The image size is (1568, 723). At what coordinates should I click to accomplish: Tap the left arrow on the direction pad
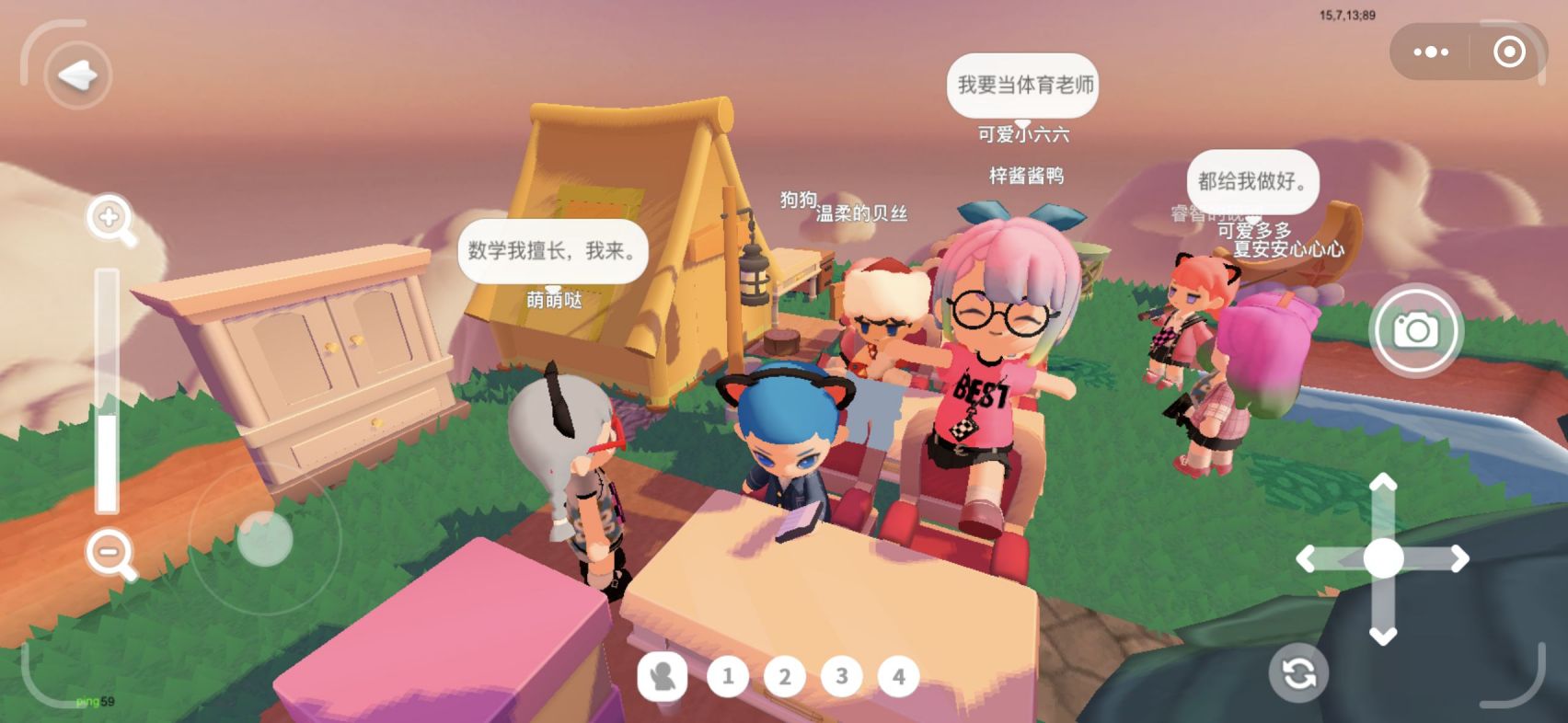click(x=1308, y=558)
